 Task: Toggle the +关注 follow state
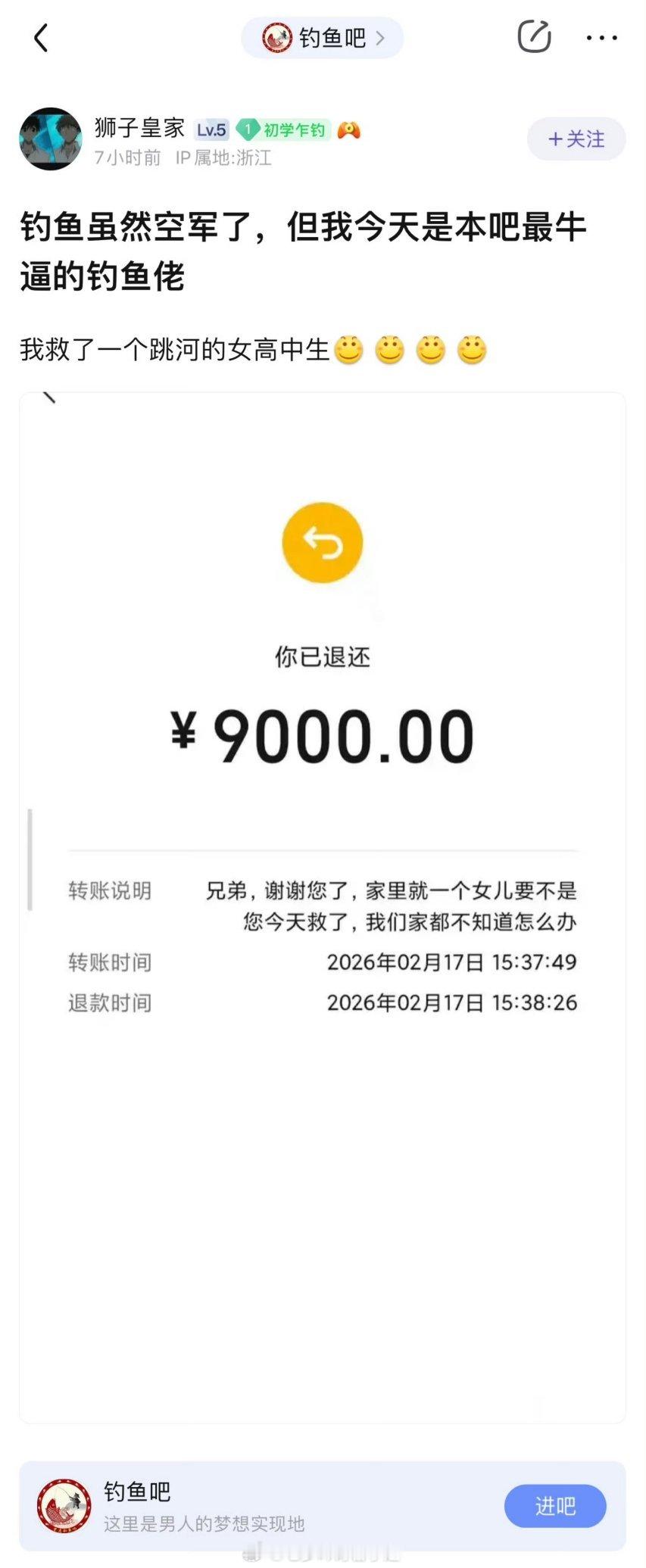click(576, 139)
